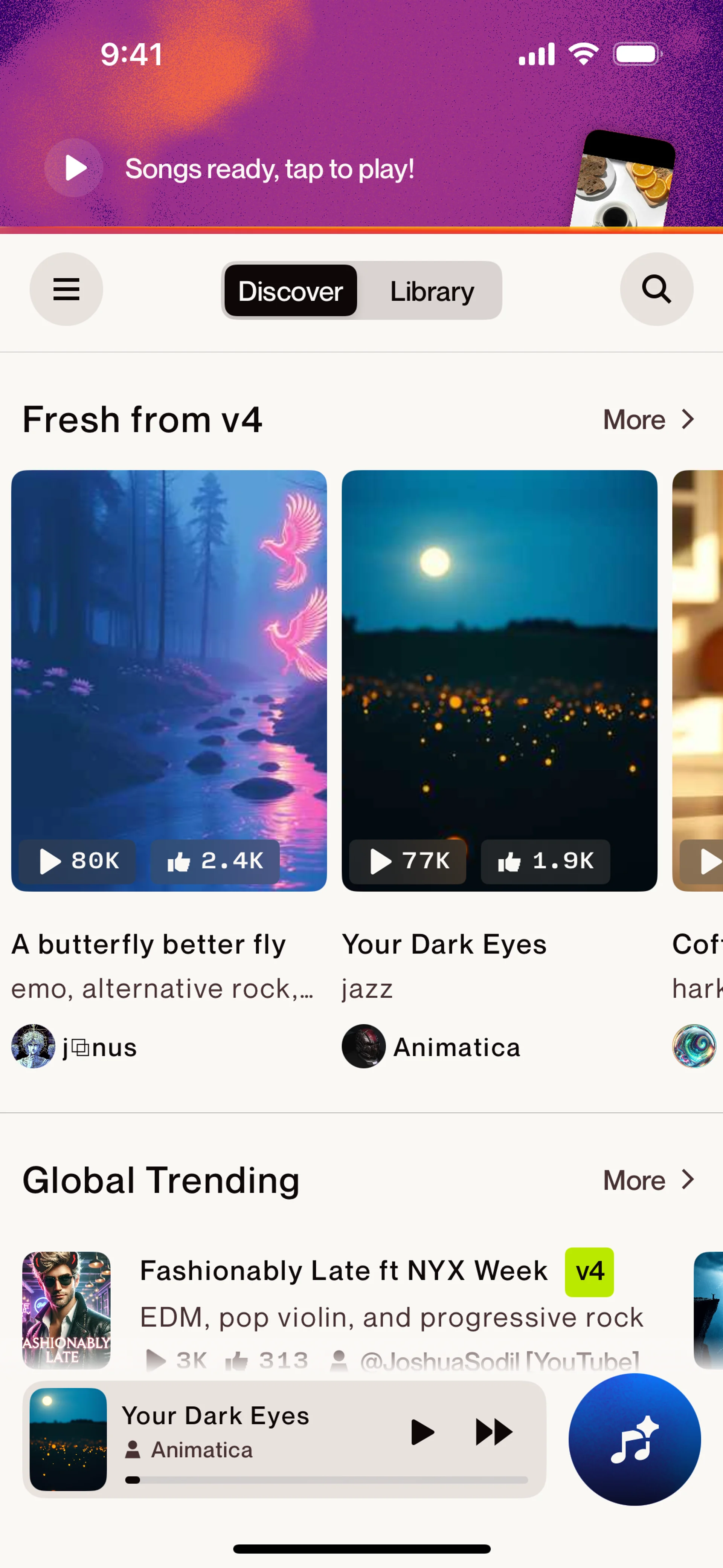The height and width of the screenshot is (1568, 723).
Task: Open Animatica's profile avatar
Action: coord(363,1046)
